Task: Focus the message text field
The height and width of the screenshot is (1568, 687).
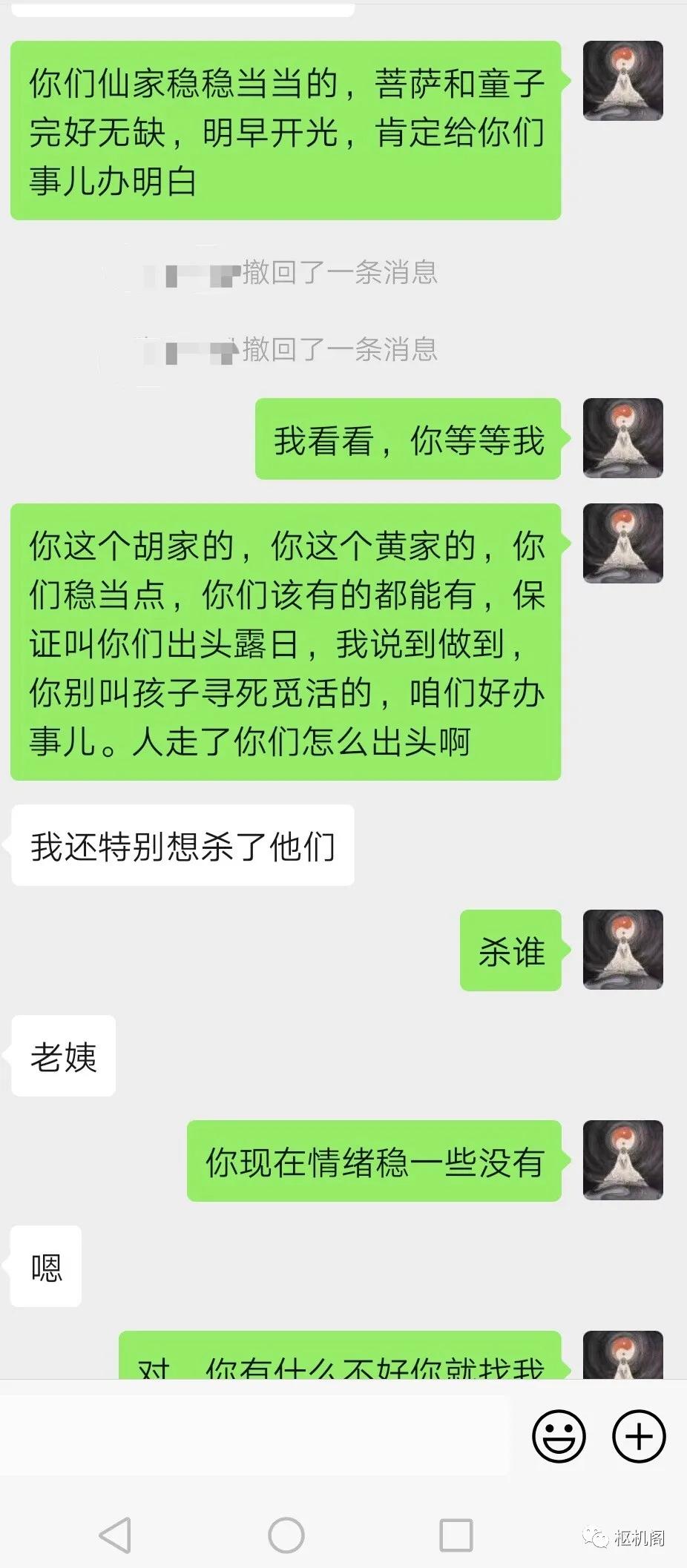Action: point(256,1436)
